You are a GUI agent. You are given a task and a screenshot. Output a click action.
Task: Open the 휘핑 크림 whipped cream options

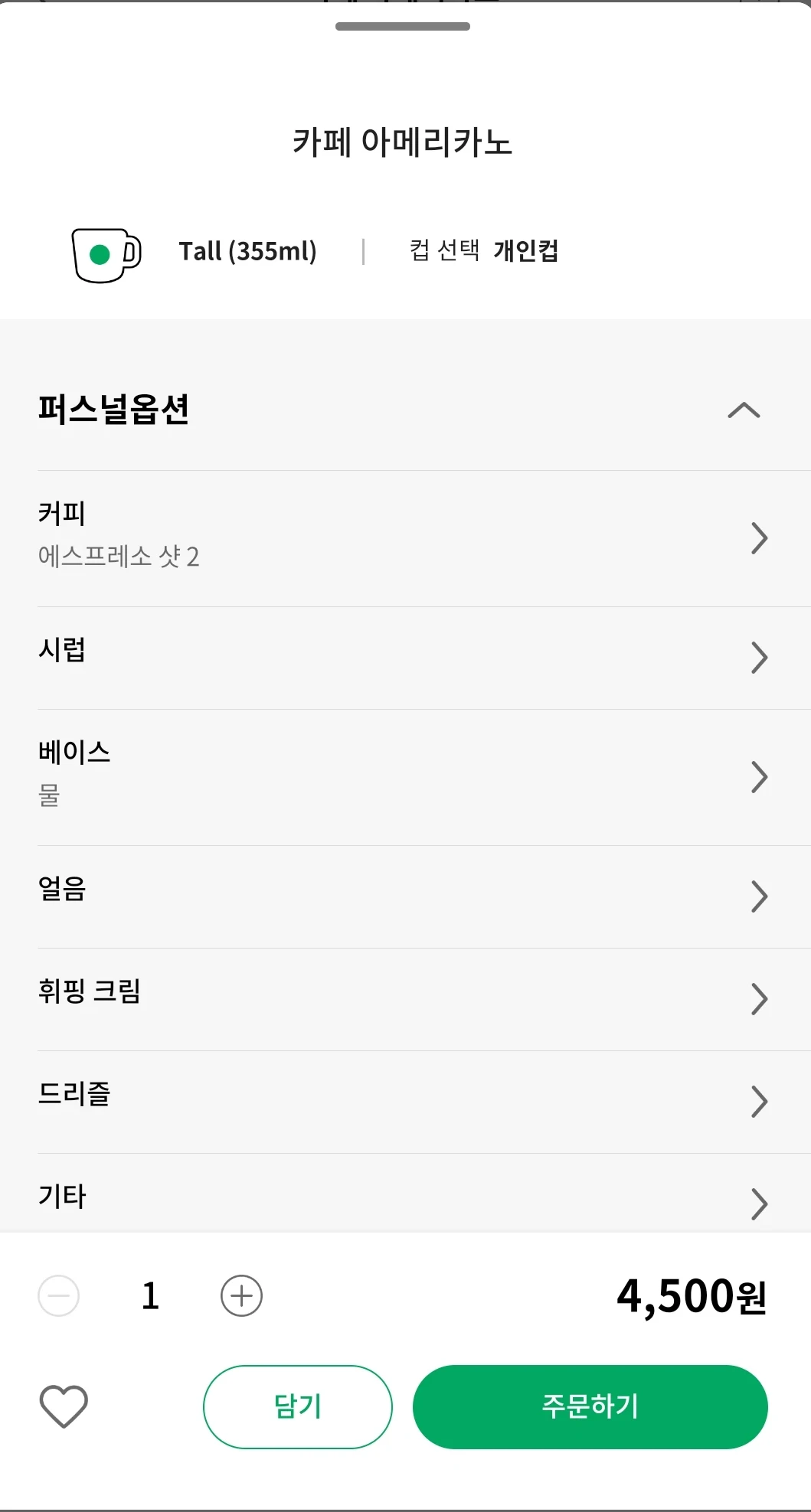tap(406, 998)
